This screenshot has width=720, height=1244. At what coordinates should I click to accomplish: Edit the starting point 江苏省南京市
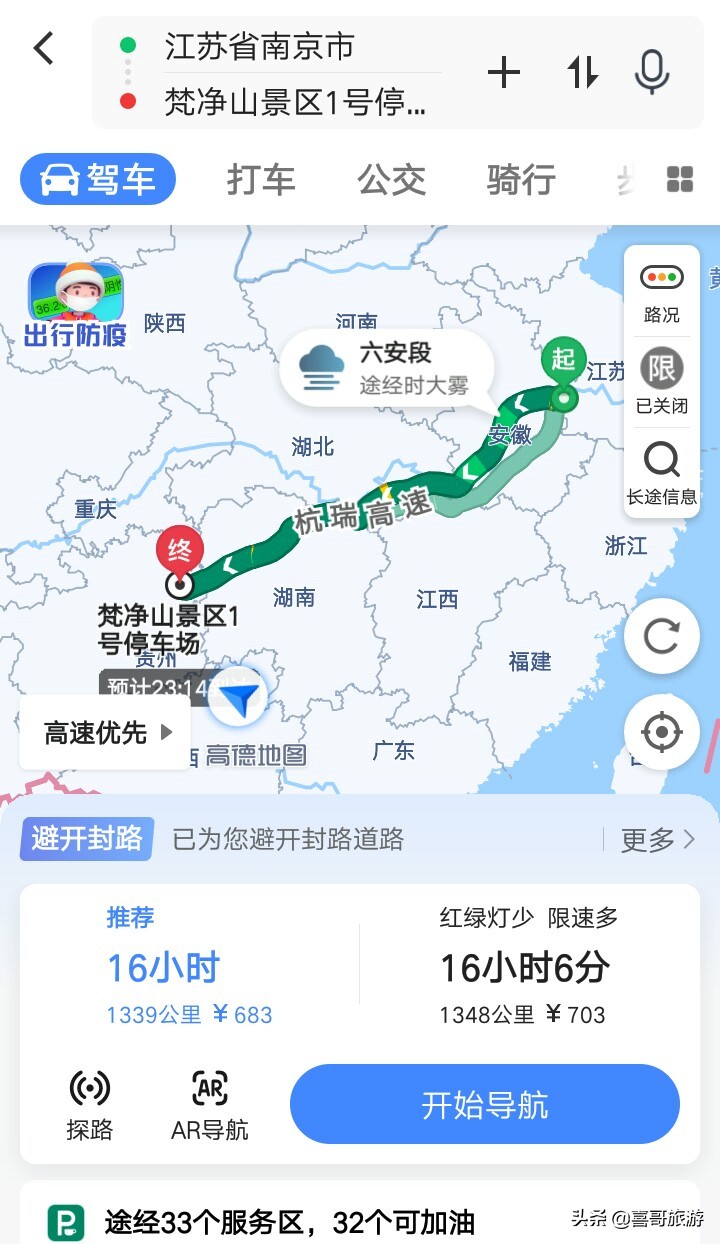pyautogui.click(x=260, y=47)
